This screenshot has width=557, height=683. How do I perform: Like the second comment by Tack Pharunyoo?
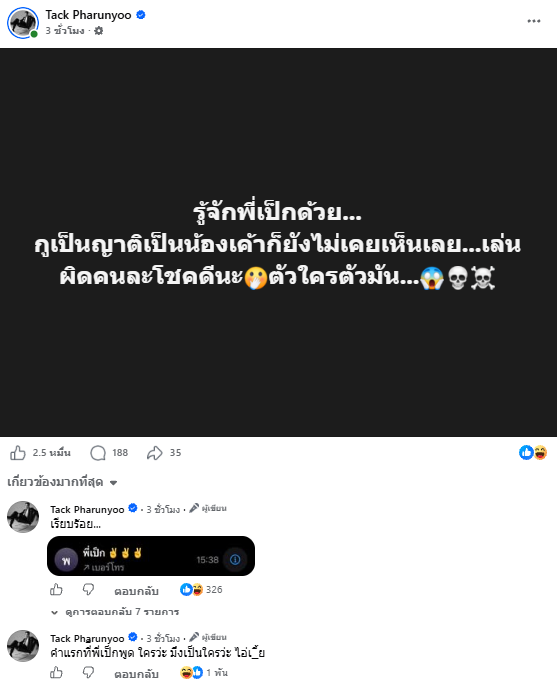[56, 673]
